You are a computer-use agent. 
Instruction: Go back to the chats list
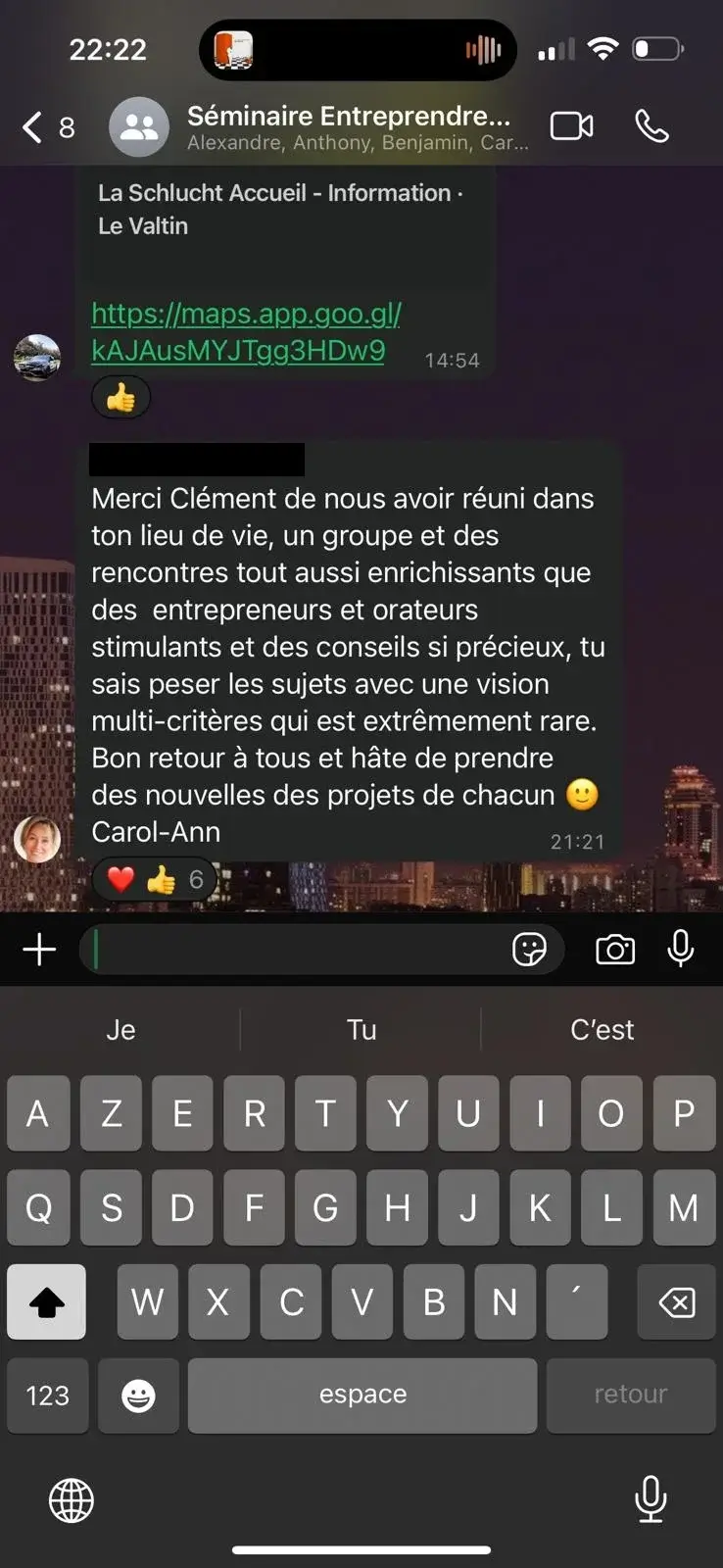coord(46,127)
